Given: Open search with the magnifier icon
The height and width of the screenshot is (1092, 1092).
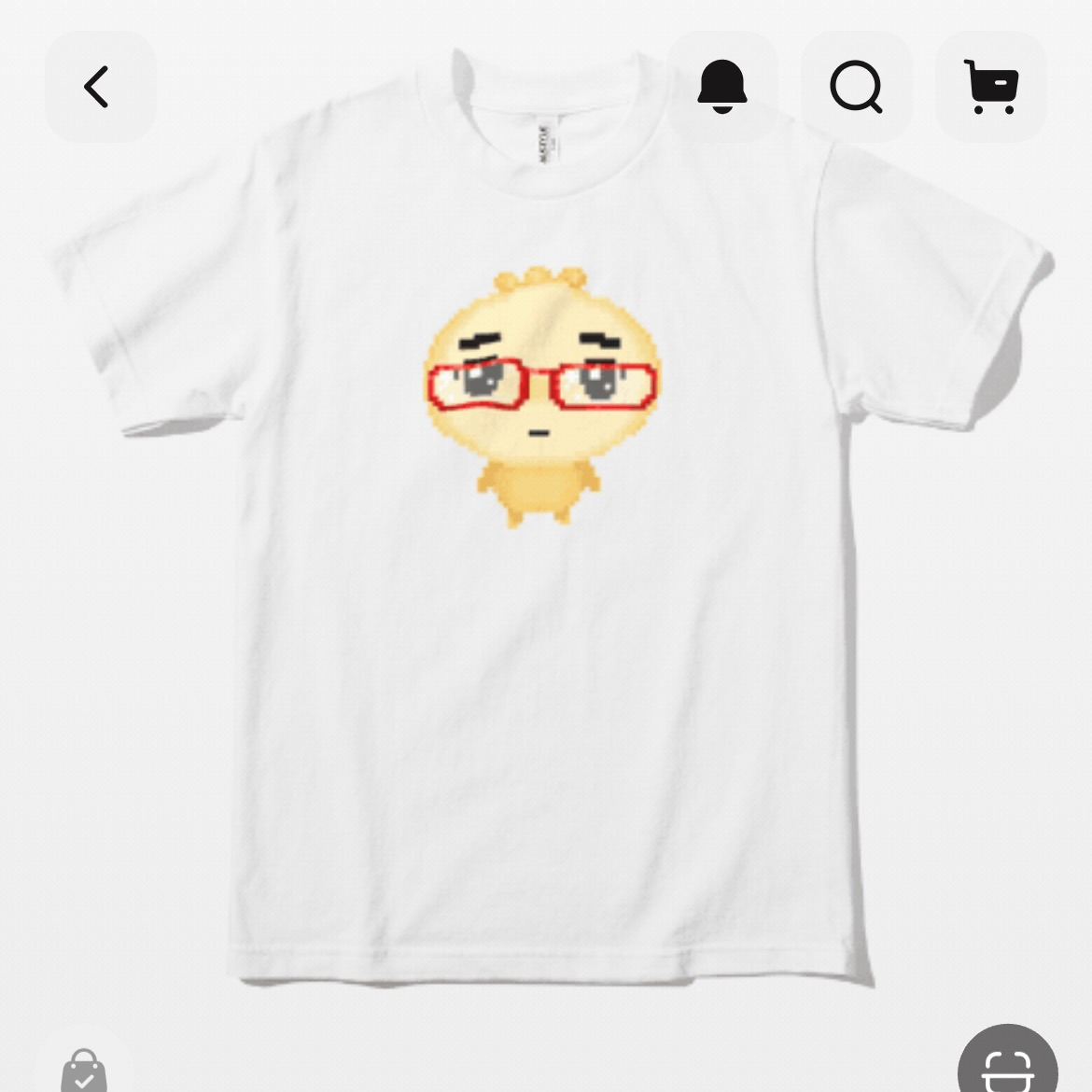Looking at the screenshot, I should [856, 87].
